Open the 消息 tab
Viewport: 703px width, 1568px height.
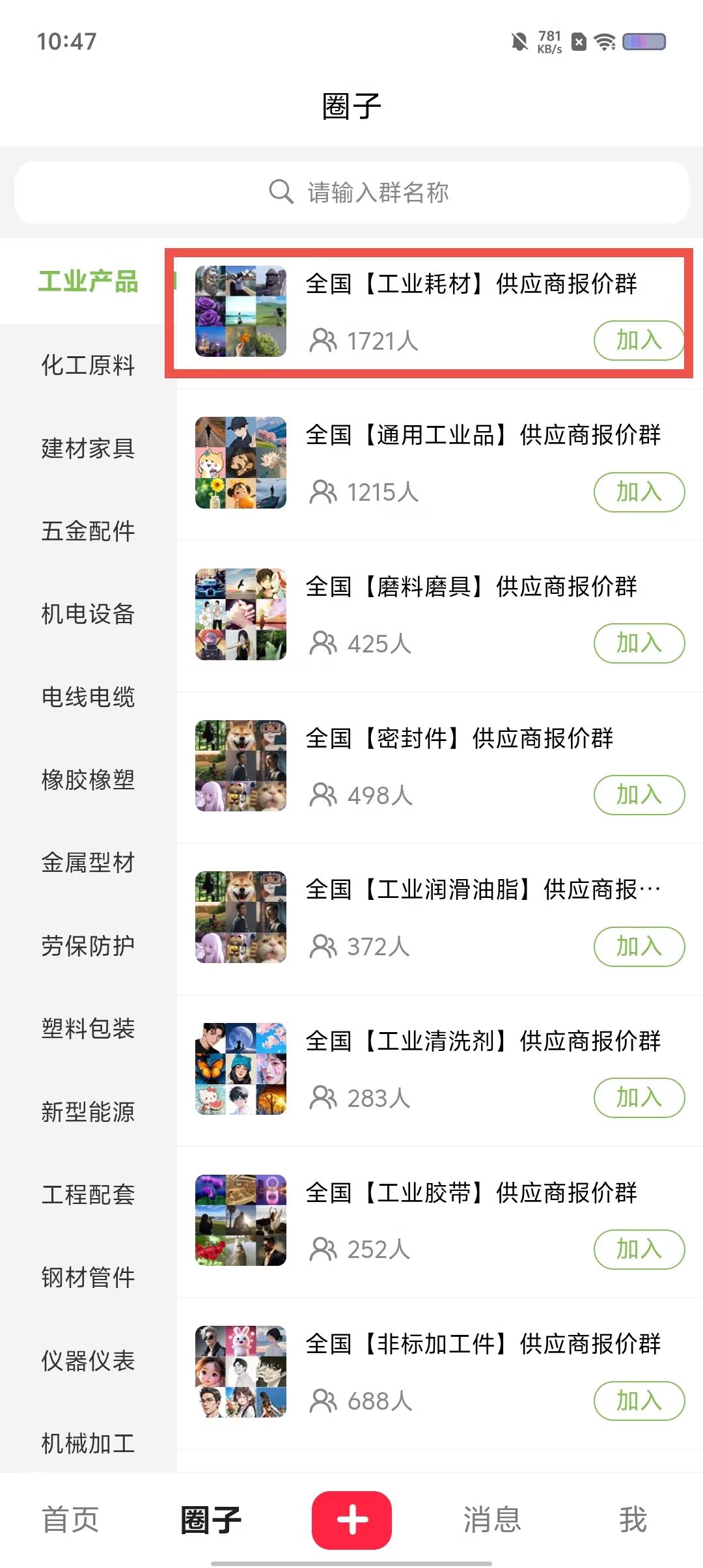pyautogui.click(x=492, y=1520)
